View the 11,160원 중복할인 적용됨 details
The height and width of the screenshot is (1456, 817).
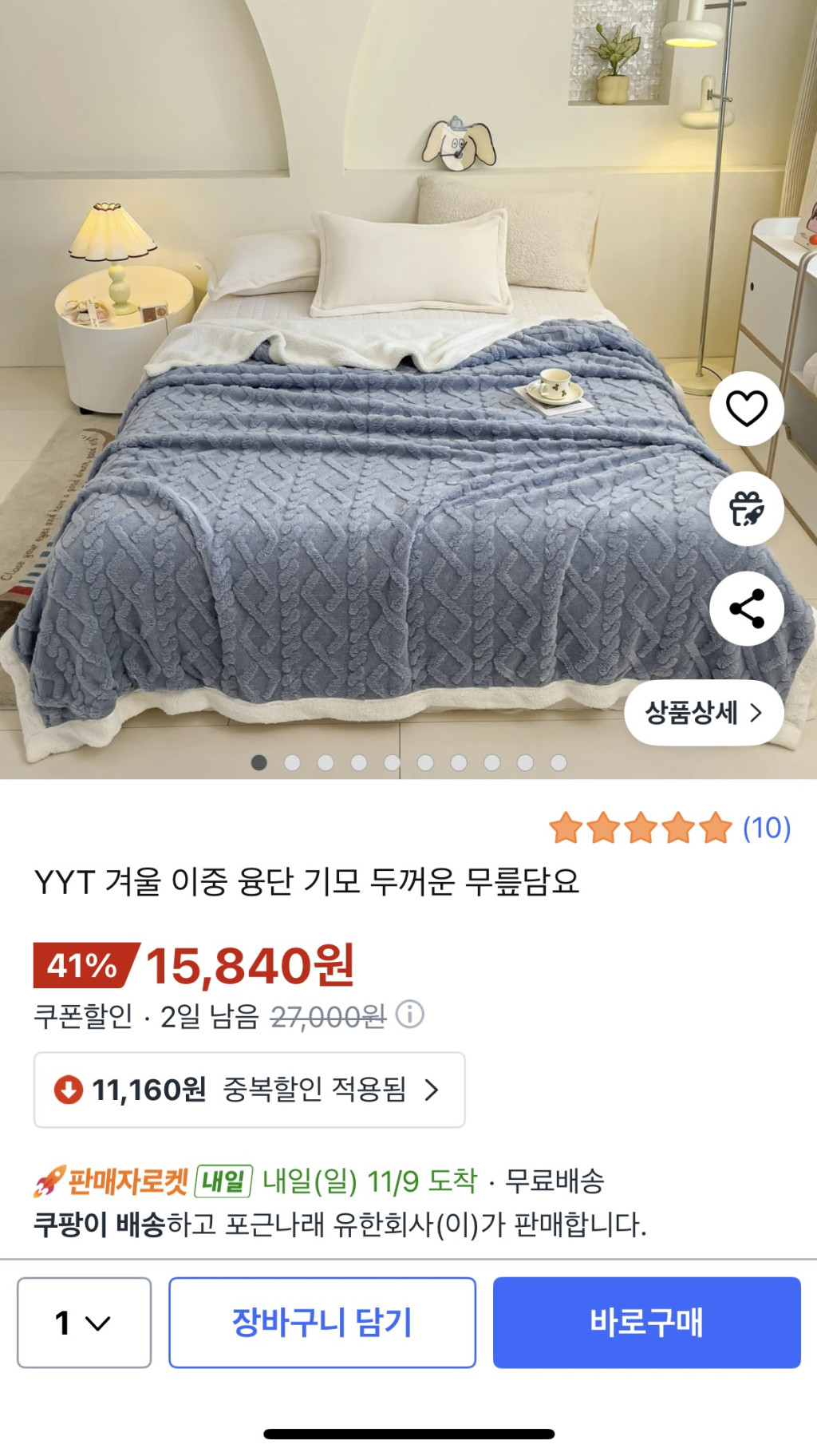pyautogui.click(x=249, y=1090)
